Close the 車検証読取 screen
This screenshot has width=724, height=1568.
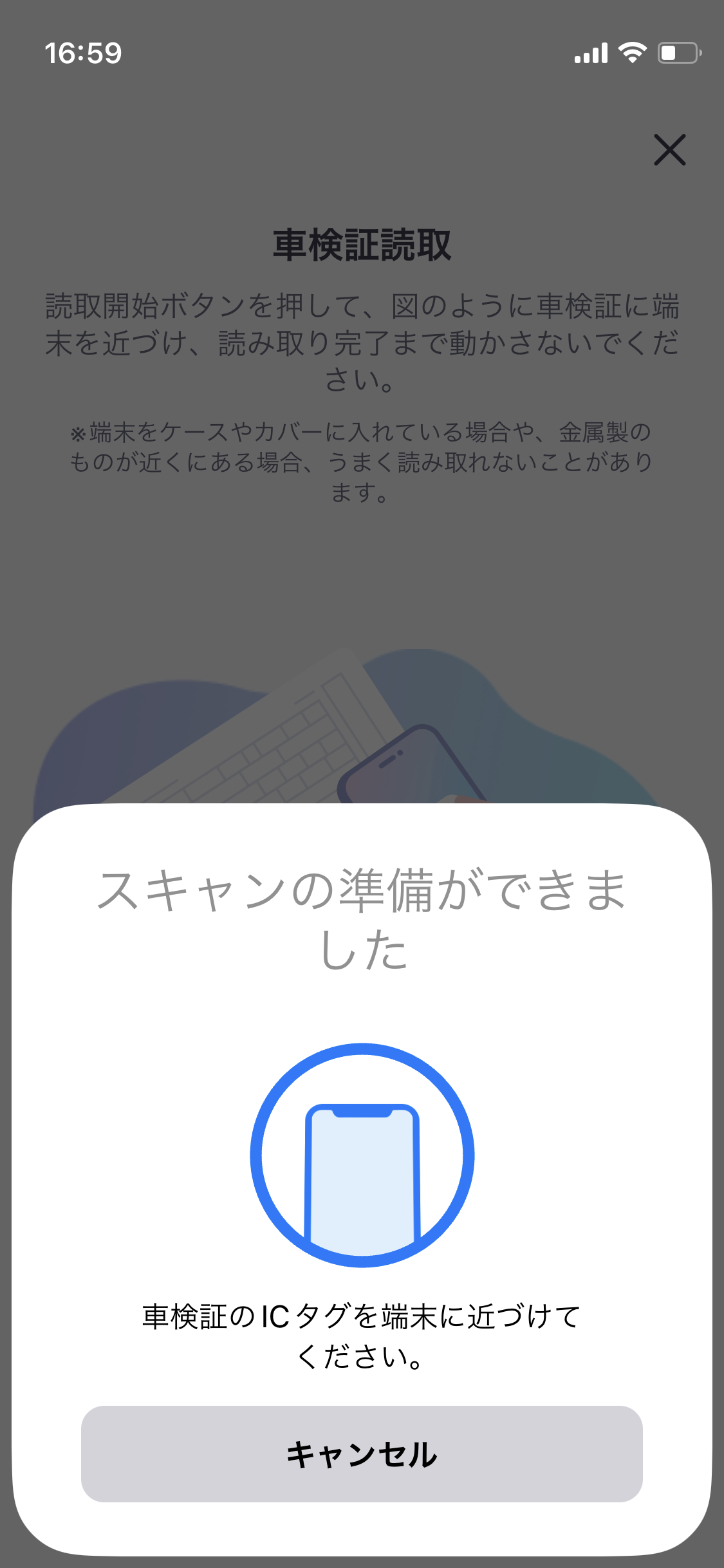(x=669, y=150)
